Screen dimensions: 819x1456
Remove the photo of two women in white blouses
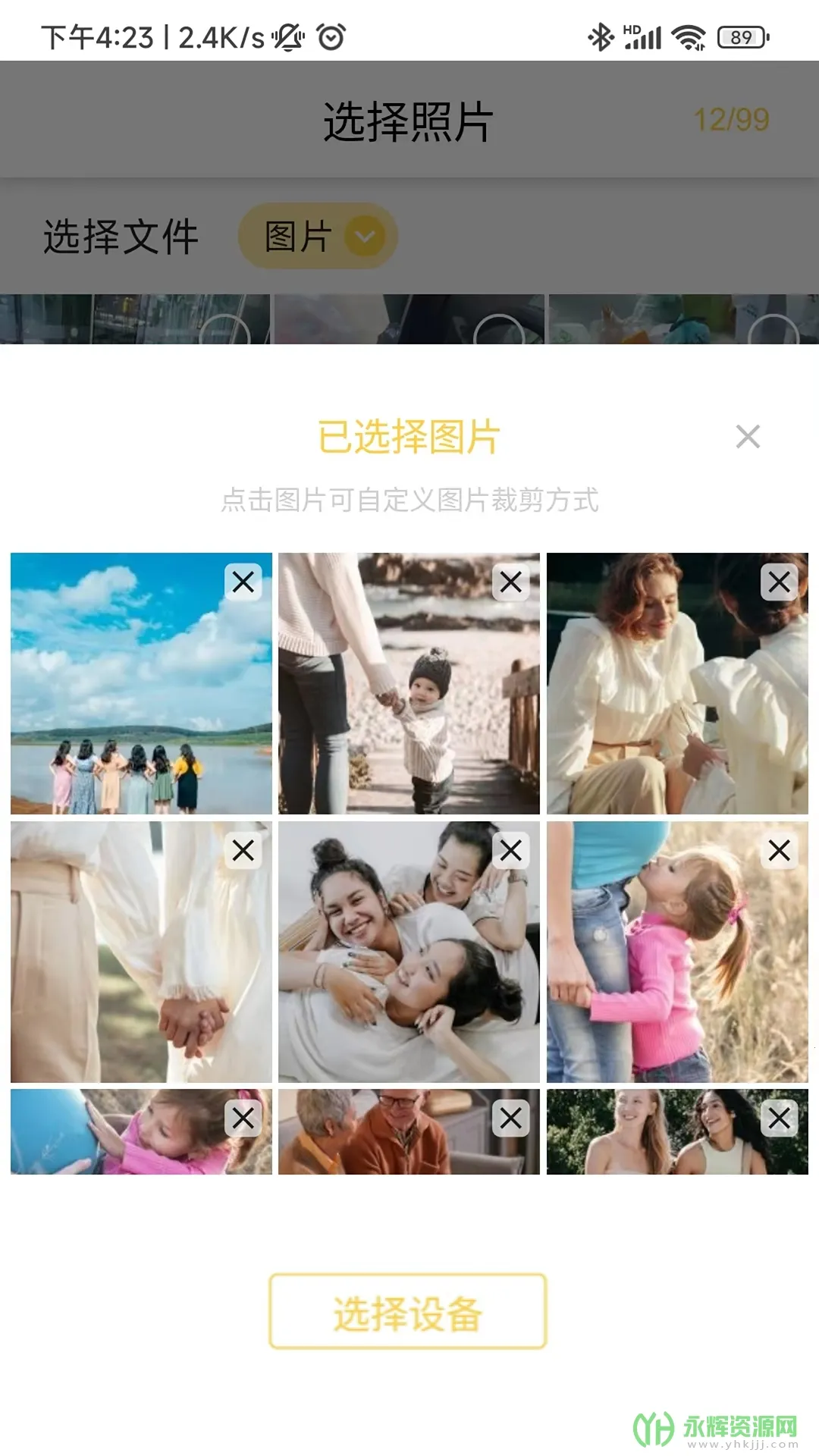pos(779,582)
